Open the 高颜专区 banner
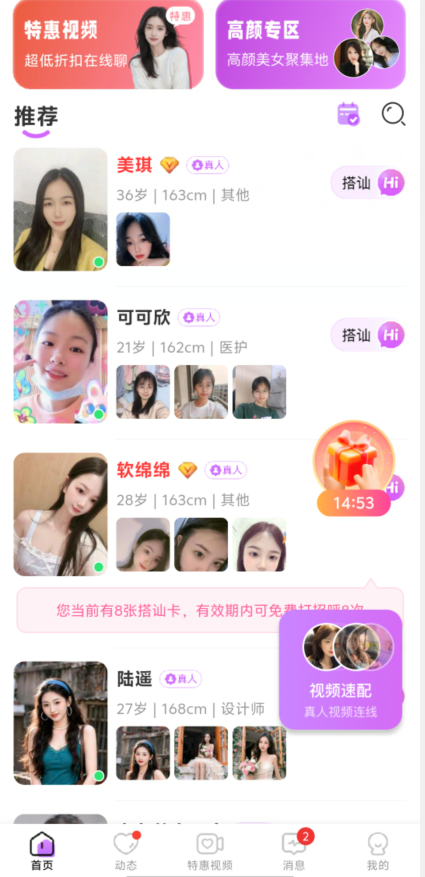This screenshot has width=425, height=877. pyautogui.click(x=310, y=44)
